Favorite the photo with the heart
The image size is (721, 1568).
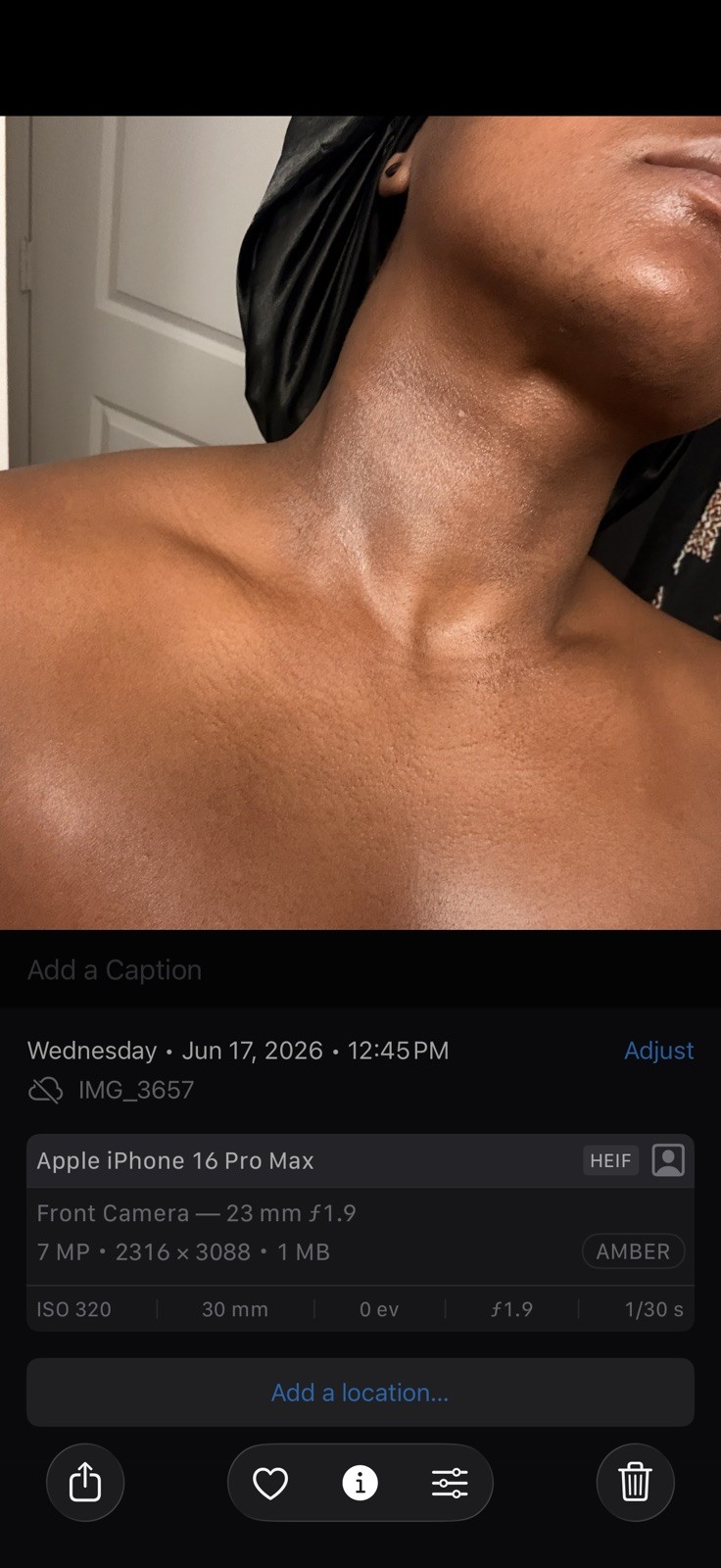(x=270, y=1483)
